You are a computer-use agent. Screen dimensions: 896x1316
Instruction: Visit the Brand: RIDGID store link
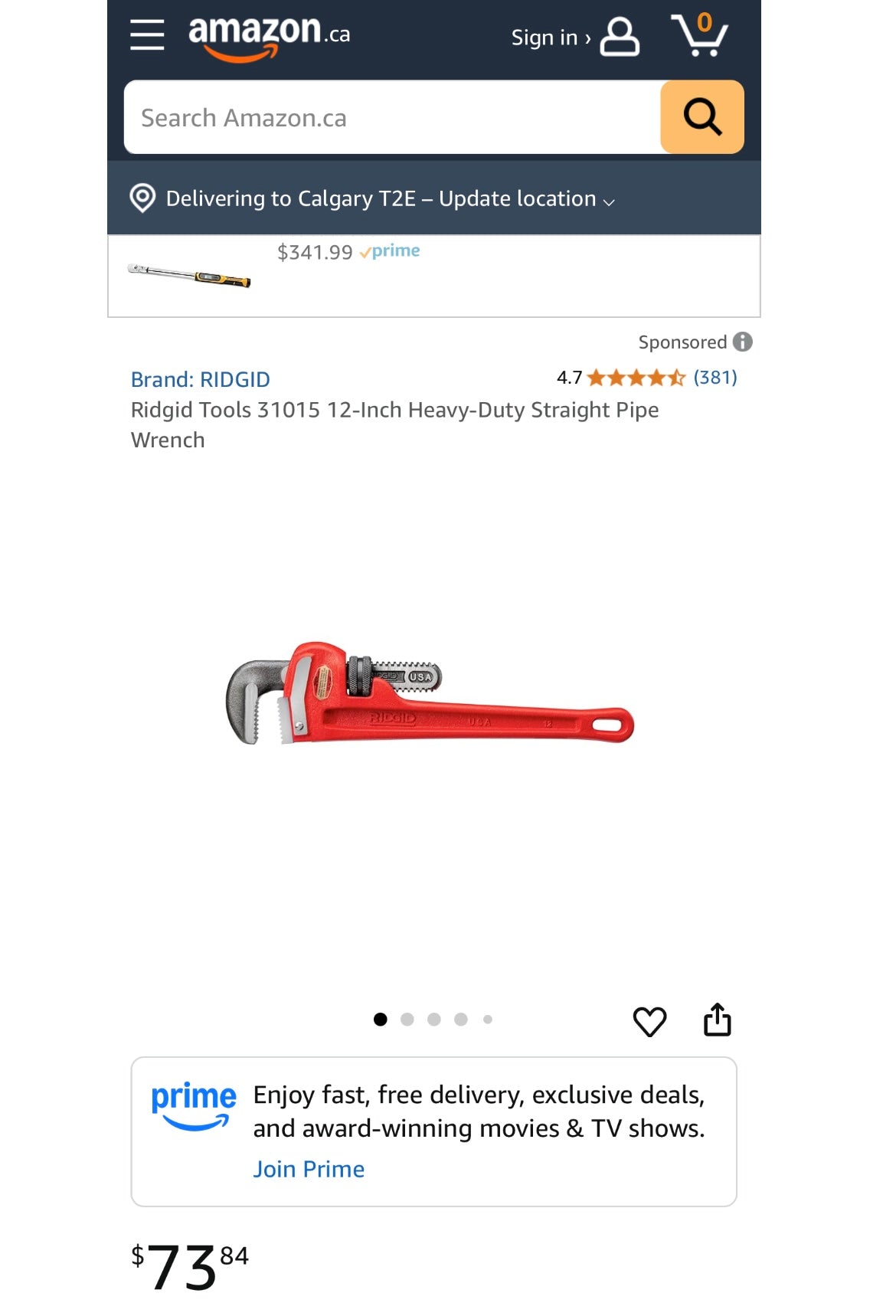point(201,379)
